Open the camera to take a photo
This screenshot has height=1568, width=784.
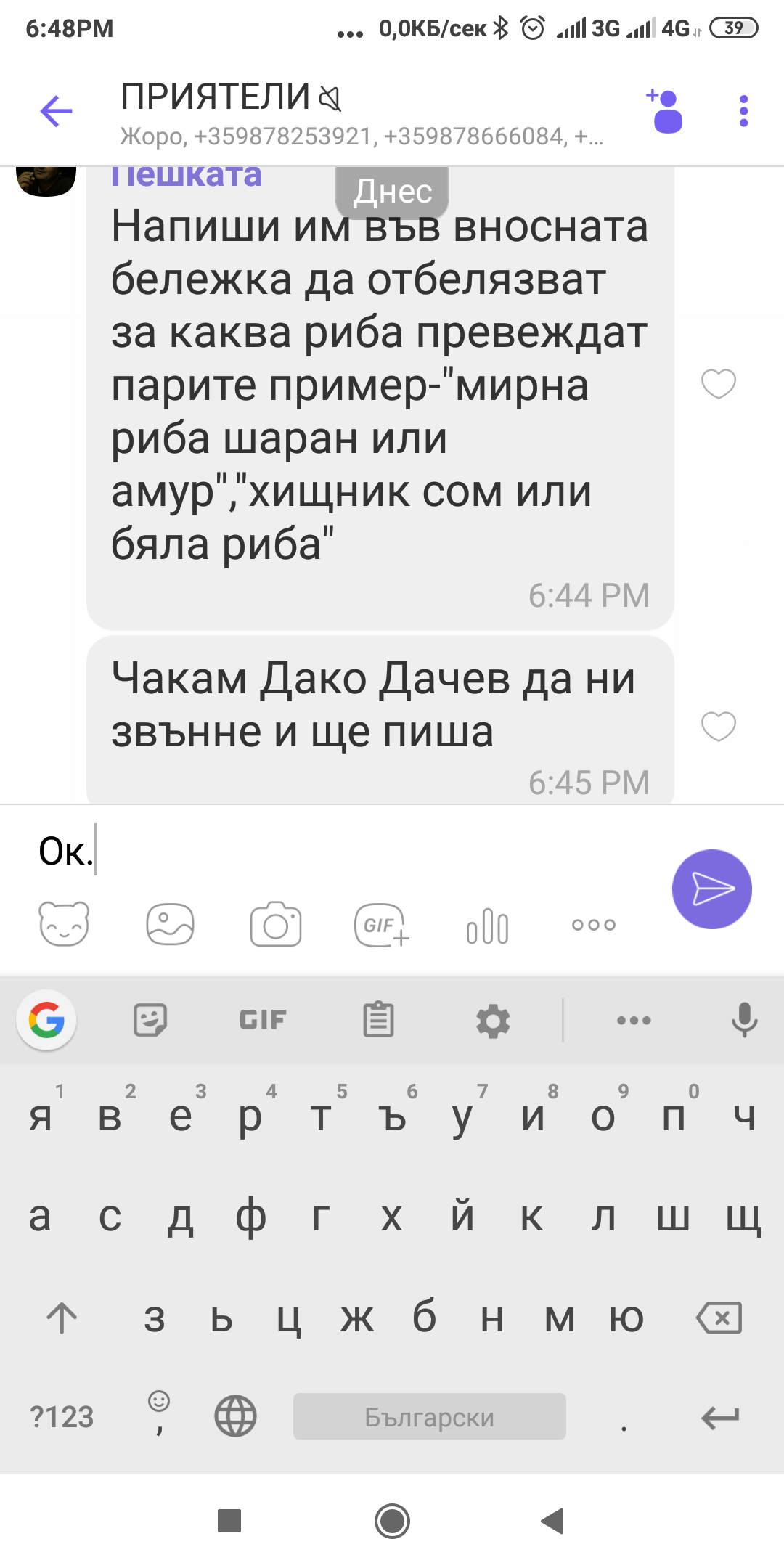point(276,925)
